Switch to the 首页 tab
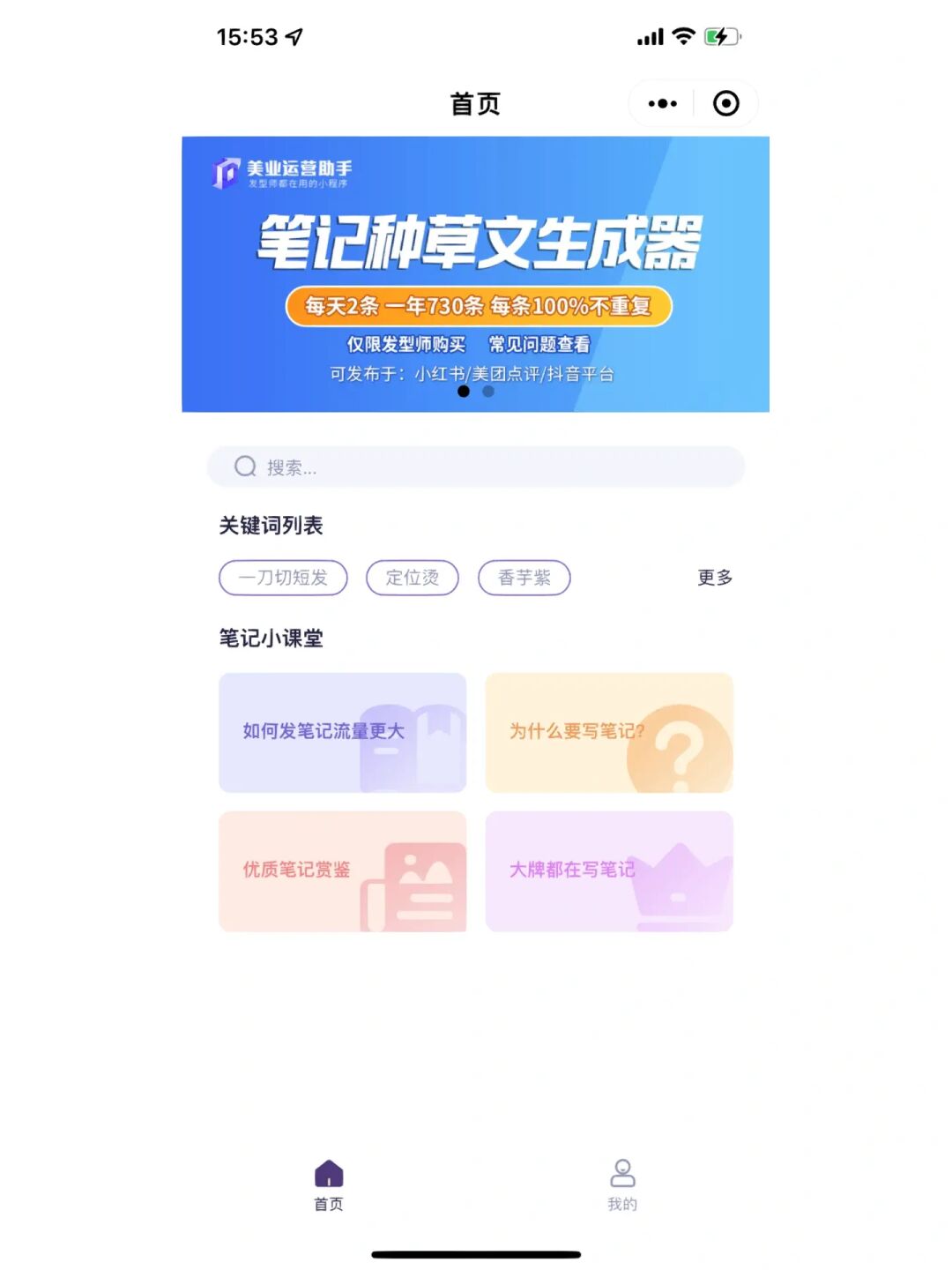This screenshot has width=952, height=1270. (329, 1184)
